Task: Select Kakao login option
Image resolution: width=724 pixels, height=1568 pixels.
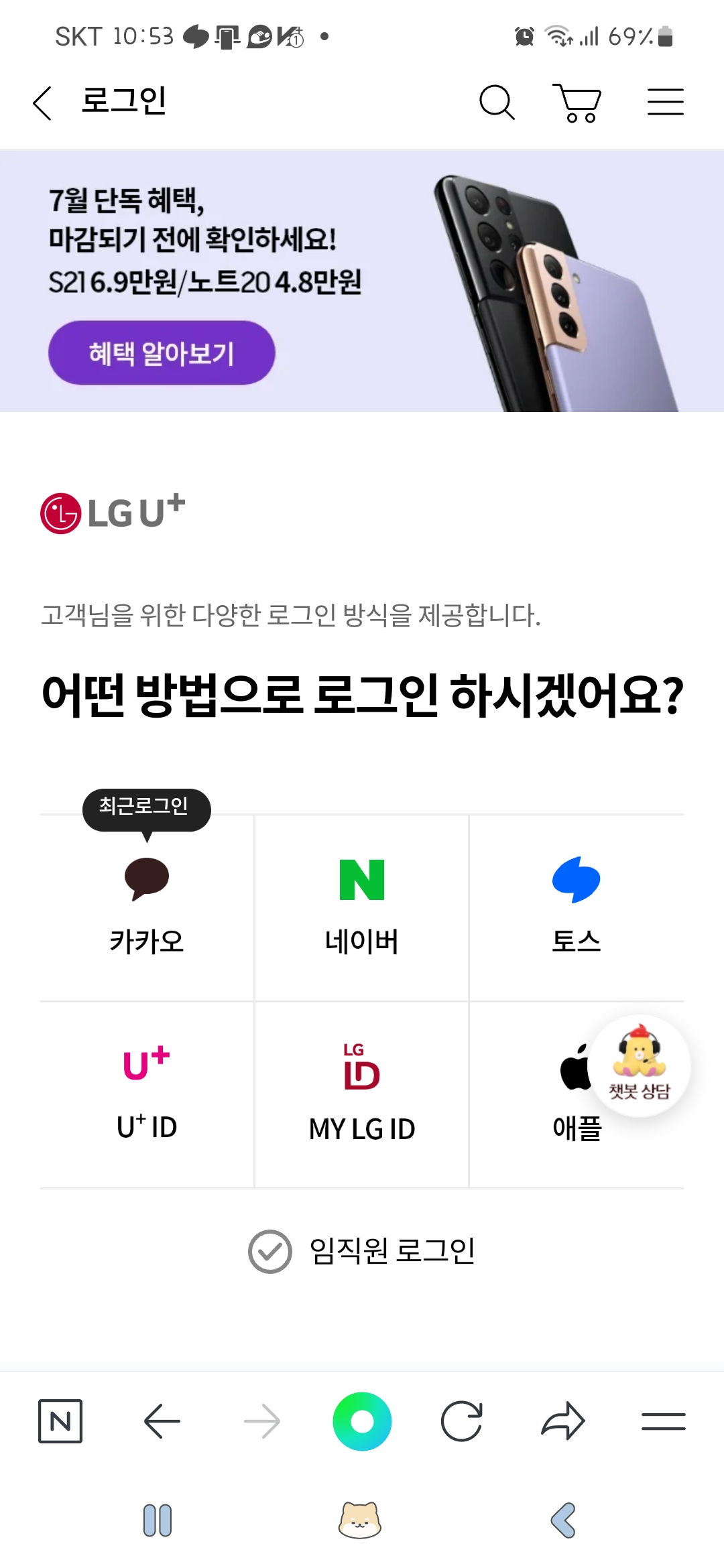Action: (147, 901)
